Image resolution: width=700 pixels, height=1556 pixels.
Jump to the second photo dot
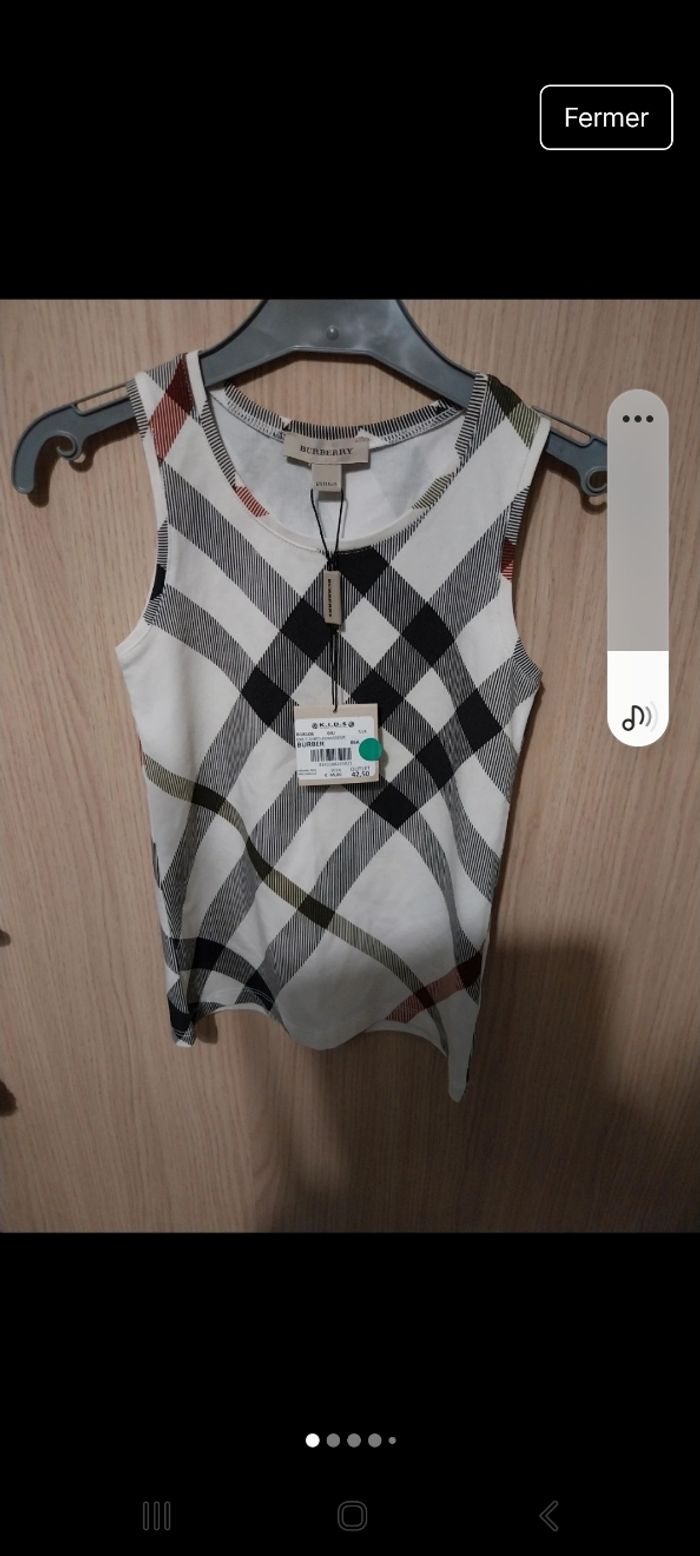(x=333, y=1440)
